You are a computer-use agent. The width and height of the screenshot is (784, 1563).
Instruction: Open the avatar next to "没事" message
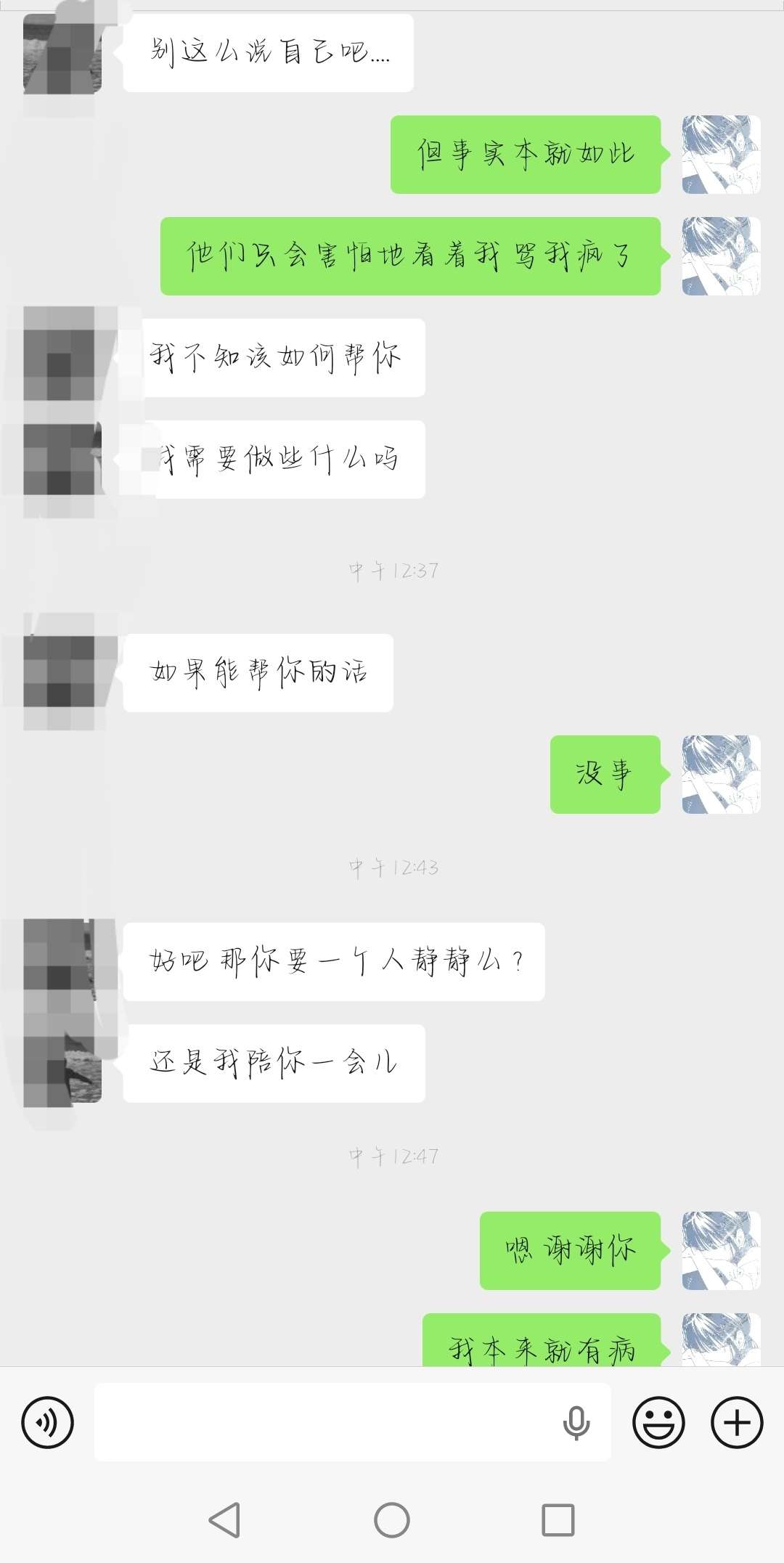(721, 775)
